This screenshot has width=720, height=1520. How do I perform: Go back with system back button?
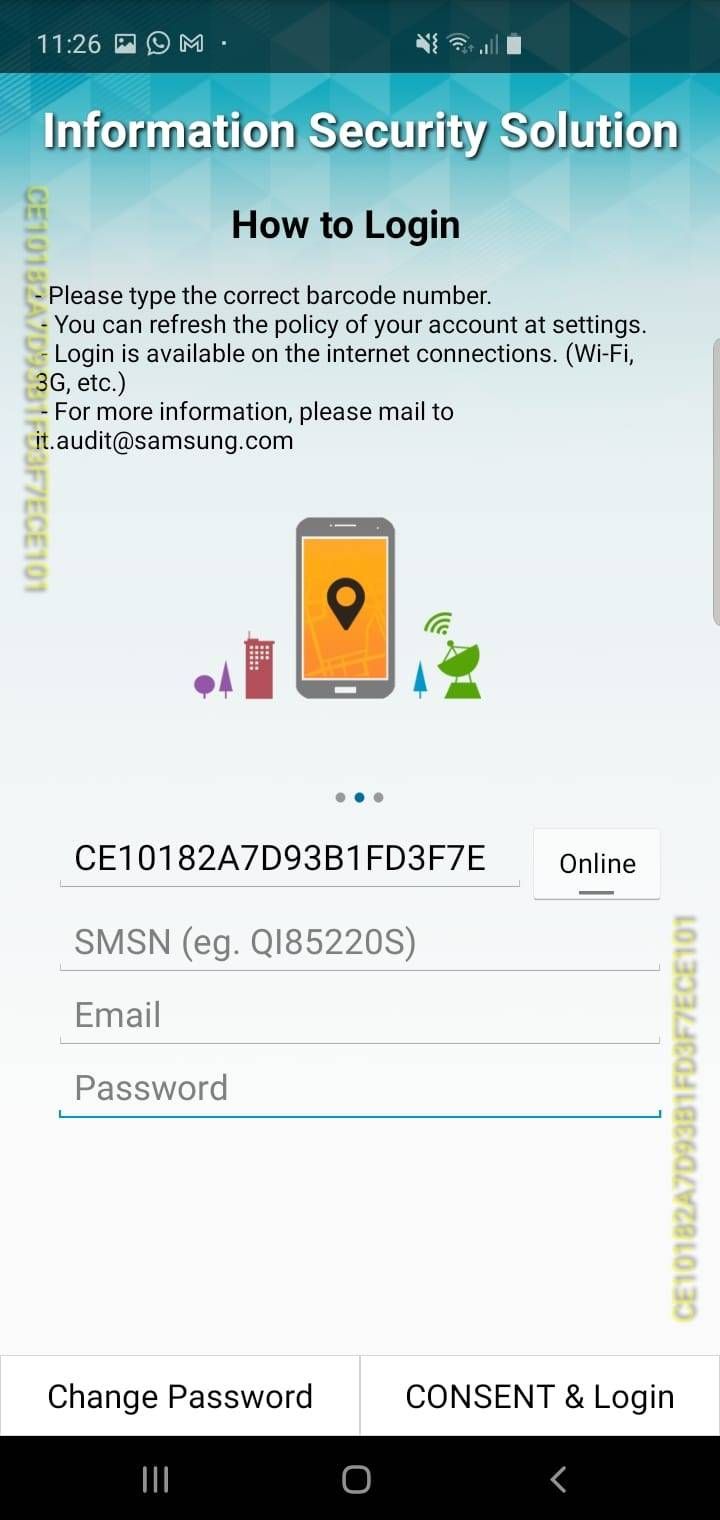pyautogui.click(x=559, y=1479)
